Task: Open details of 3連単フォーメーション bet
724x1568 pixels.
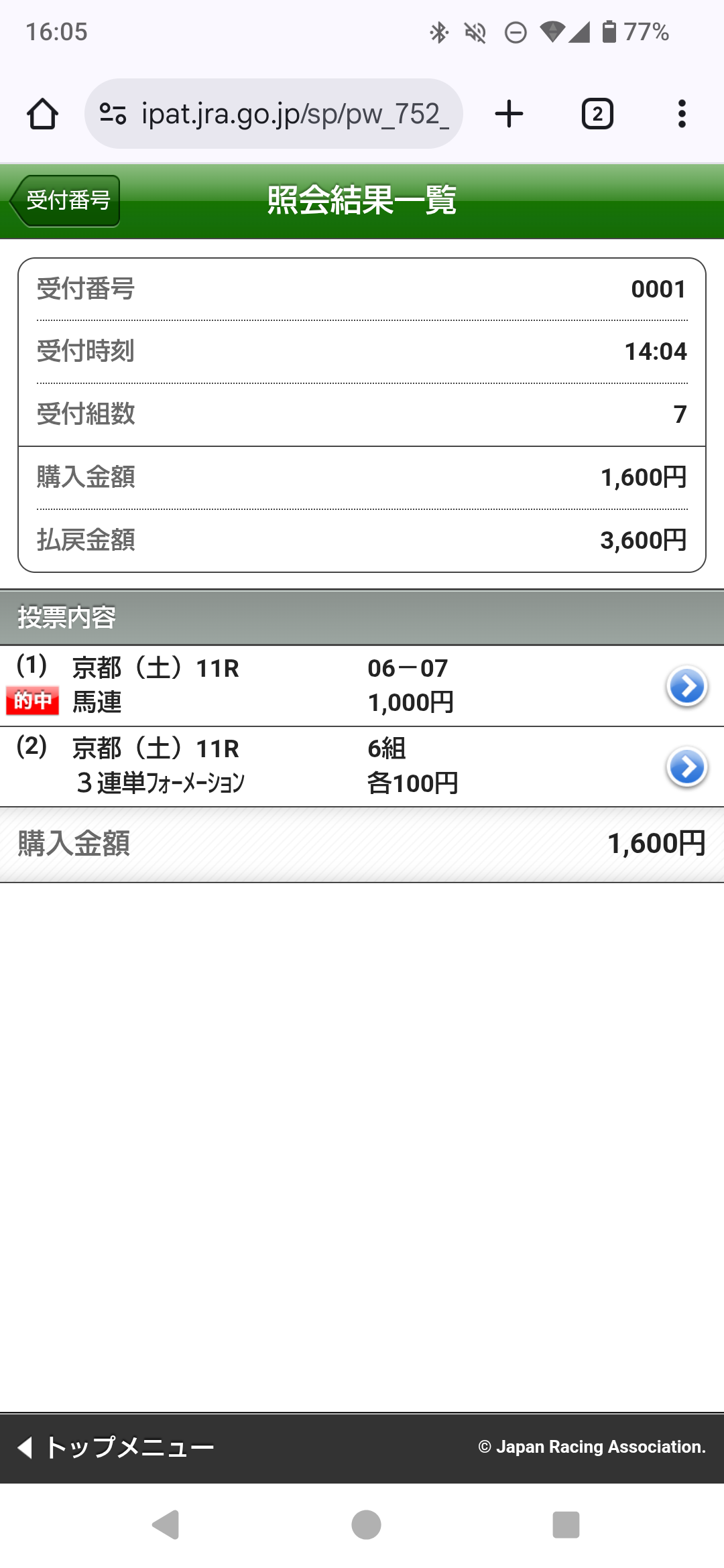Action: [686, 767]
